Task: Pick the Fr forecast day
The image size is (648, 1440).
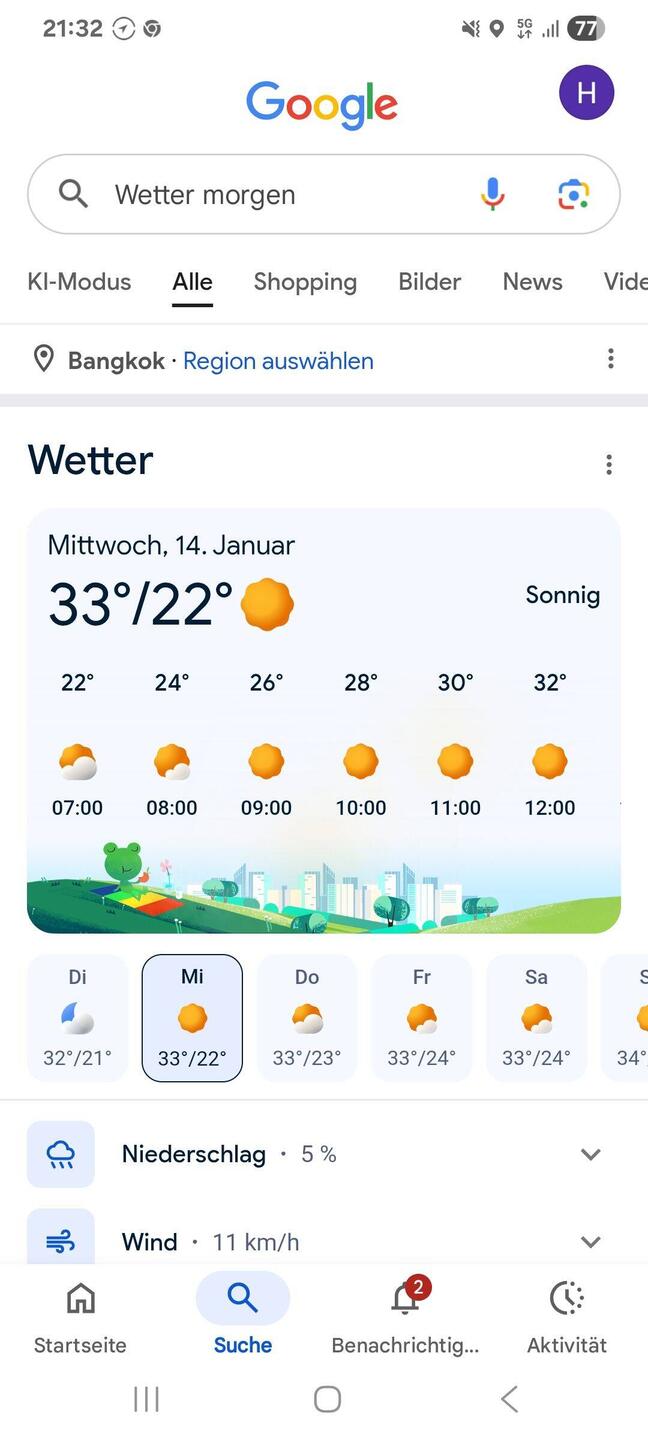Action: (x=422, y=1018)
